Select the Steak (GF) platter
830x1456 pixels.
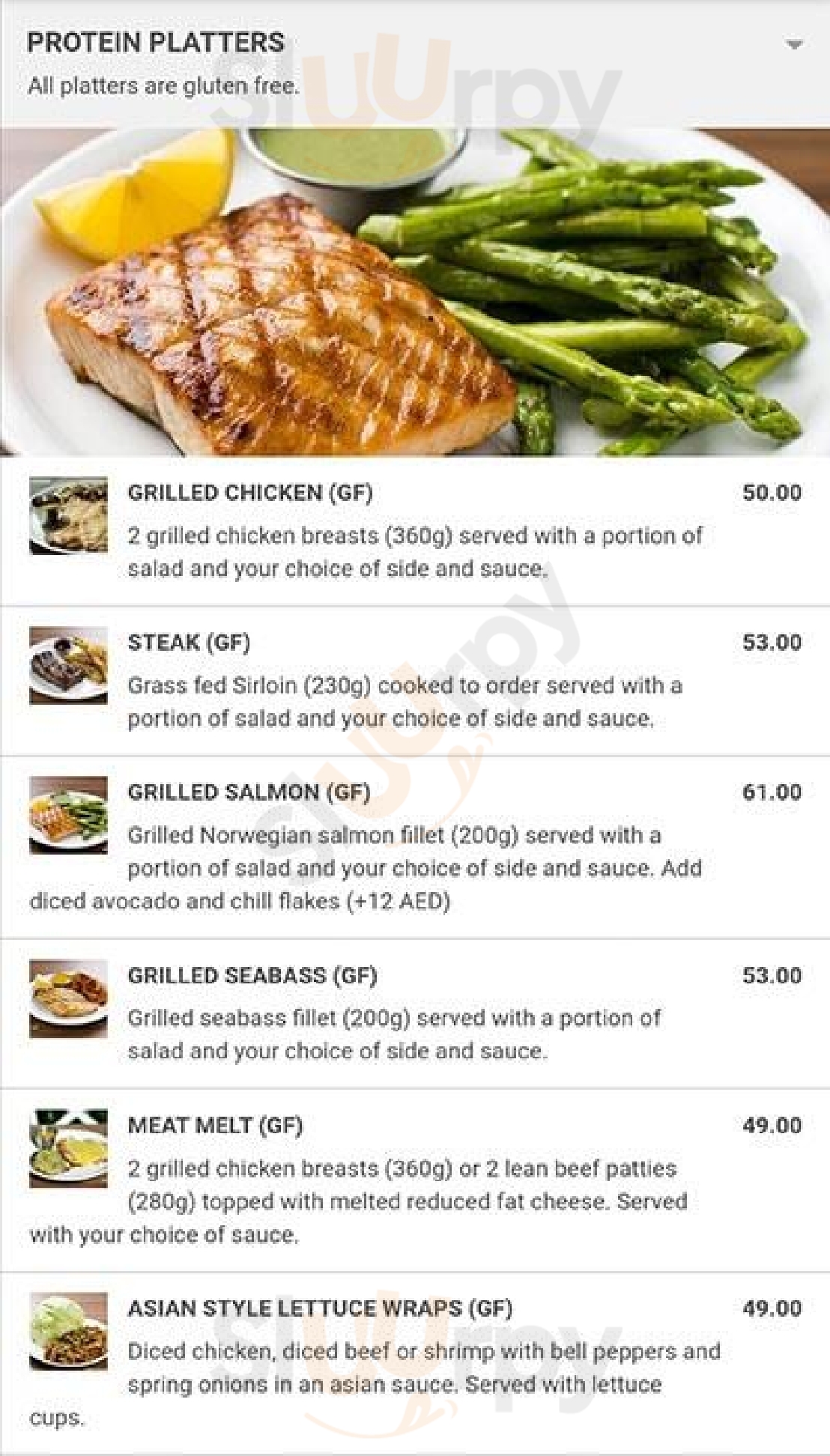[189, 643]
